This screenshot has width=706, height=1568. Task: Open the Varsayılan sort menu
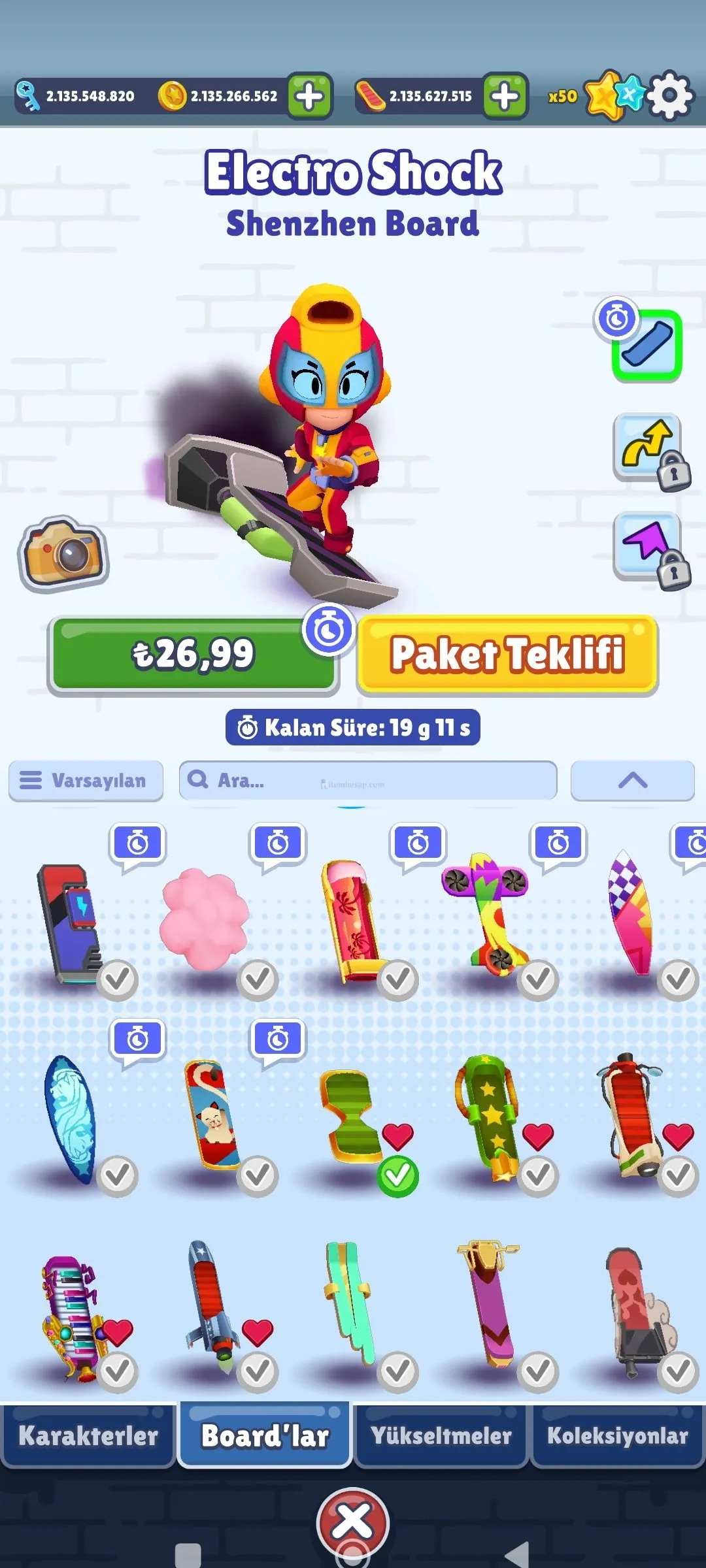pyautogui.click(x=86, y=781)
